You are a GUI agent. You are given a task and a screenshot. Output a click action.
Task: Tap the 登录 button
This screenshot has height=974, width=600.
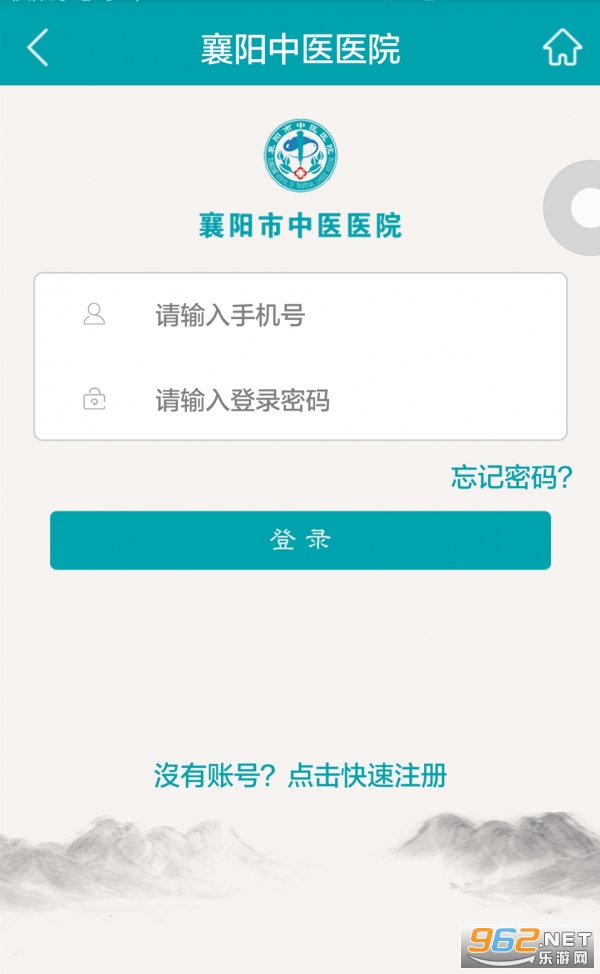tap(300, 540)
